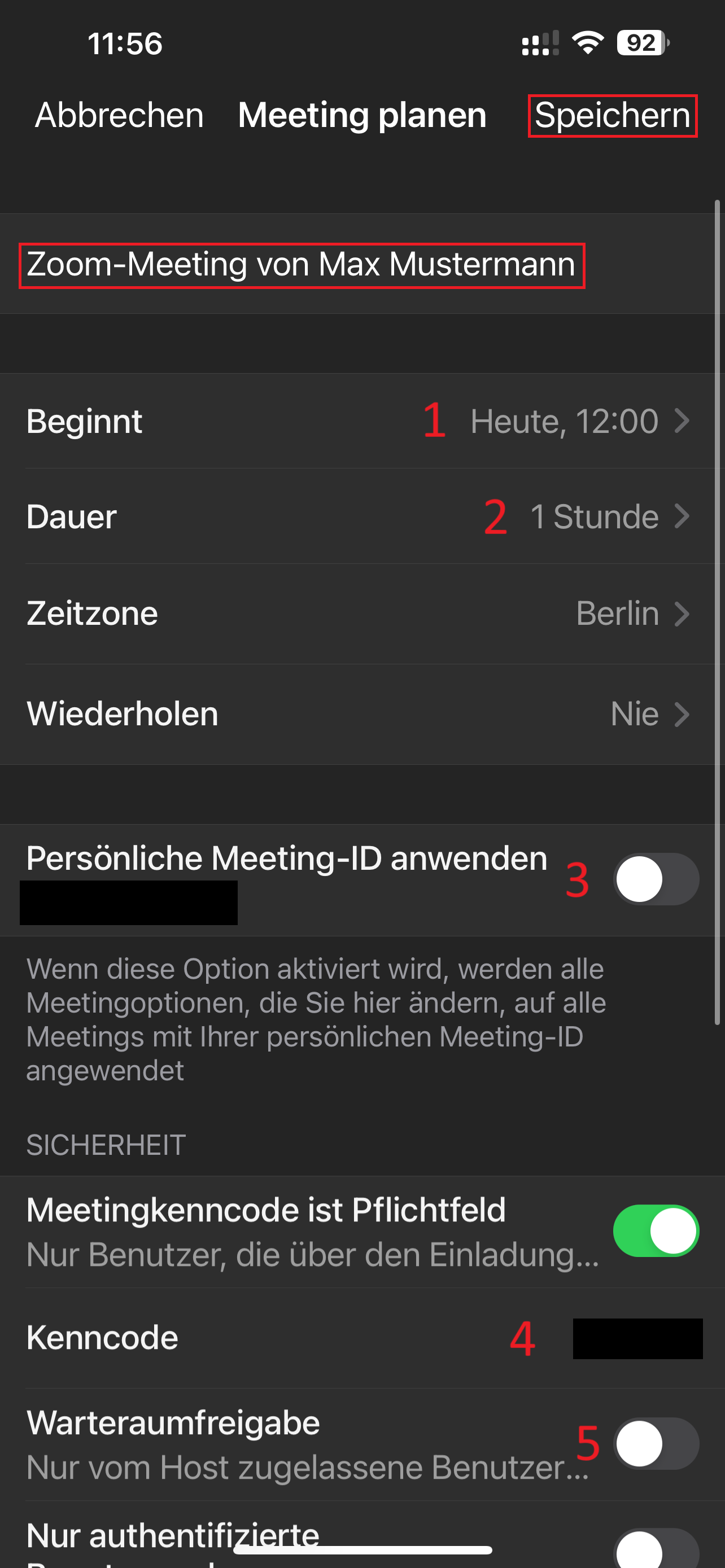Change the Dauer duration setting
Viewport: 725px width, 1568px height.
pyautogui.click(x=361, y=517)
